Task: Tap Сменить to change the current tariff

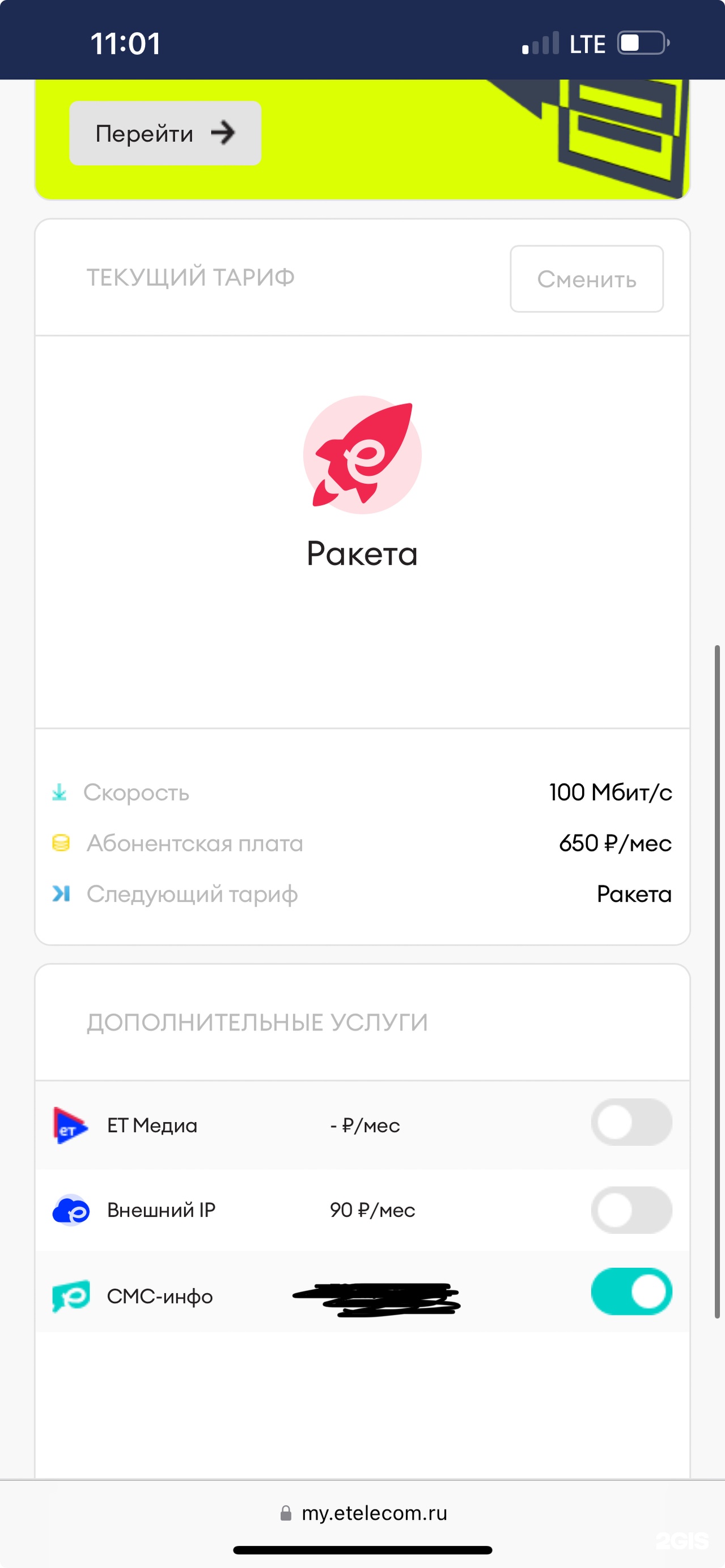Action: pyautogui.click(x=586, y=279)
